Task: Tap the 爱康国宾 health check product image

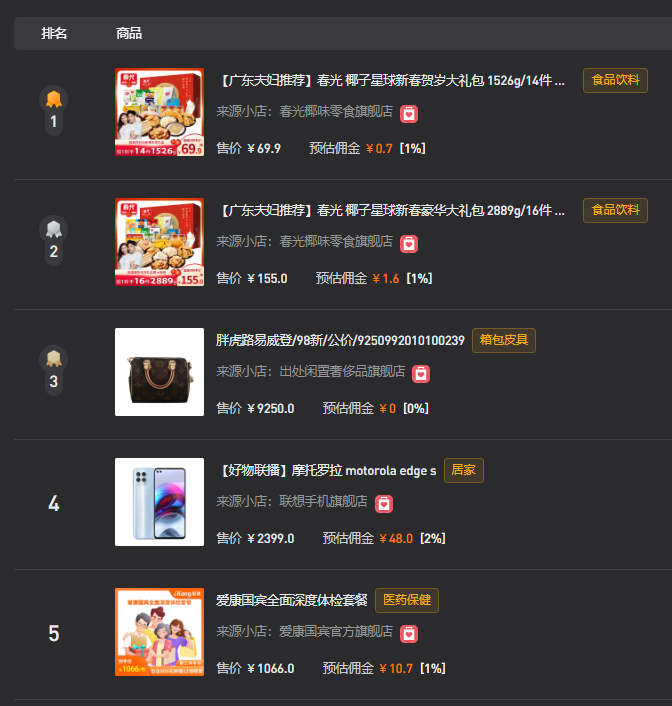Action: (x=159, y=632)
